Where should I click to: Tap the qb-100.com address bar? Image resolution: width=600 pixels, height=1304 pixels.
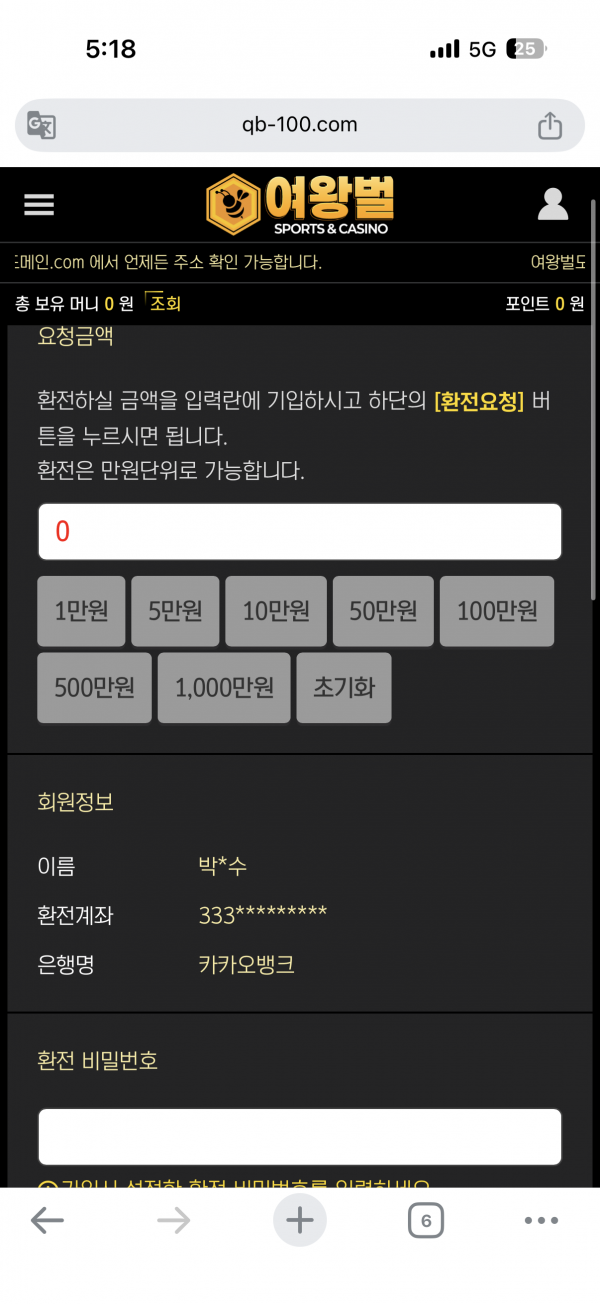(300, 125)
